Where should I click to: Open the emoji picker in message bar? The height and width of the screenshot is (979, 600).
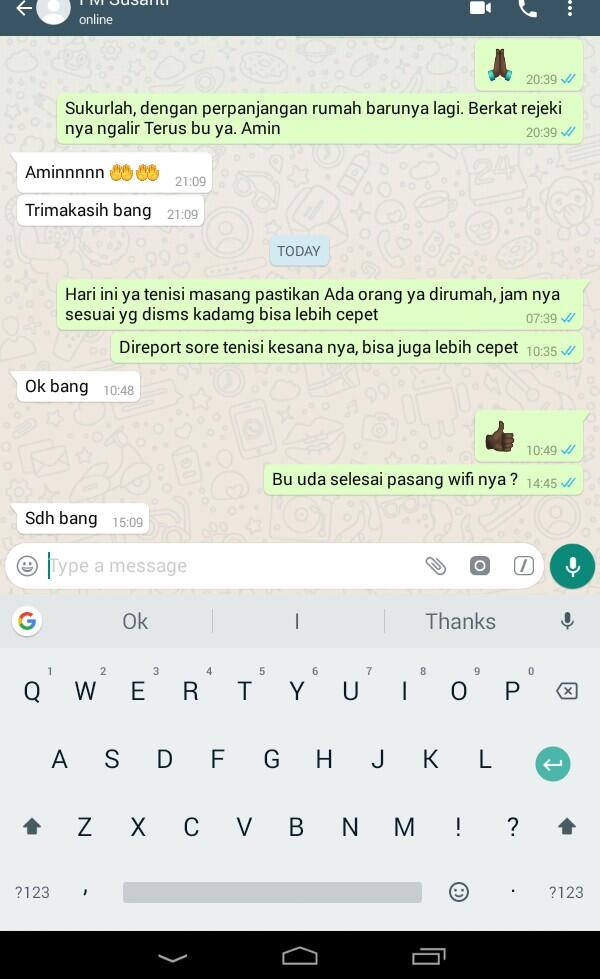[x=27, y=566]
